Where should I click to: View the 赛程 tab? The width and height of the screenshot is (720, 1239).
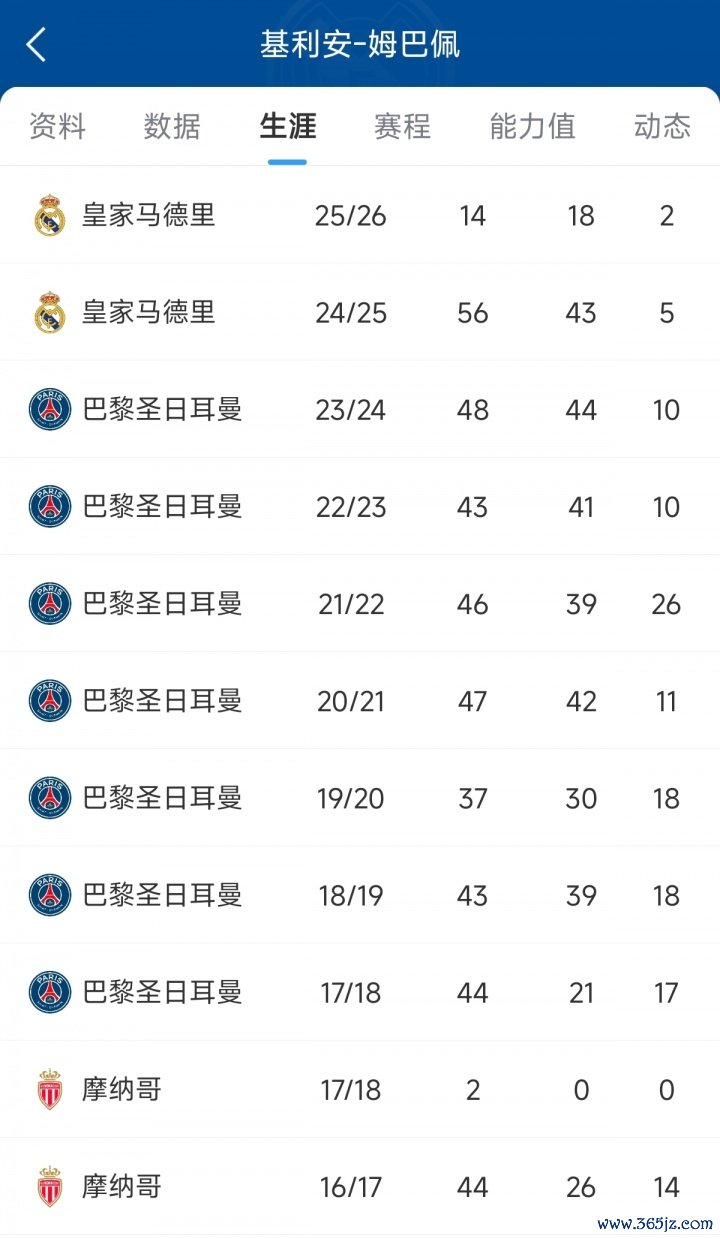402,127
